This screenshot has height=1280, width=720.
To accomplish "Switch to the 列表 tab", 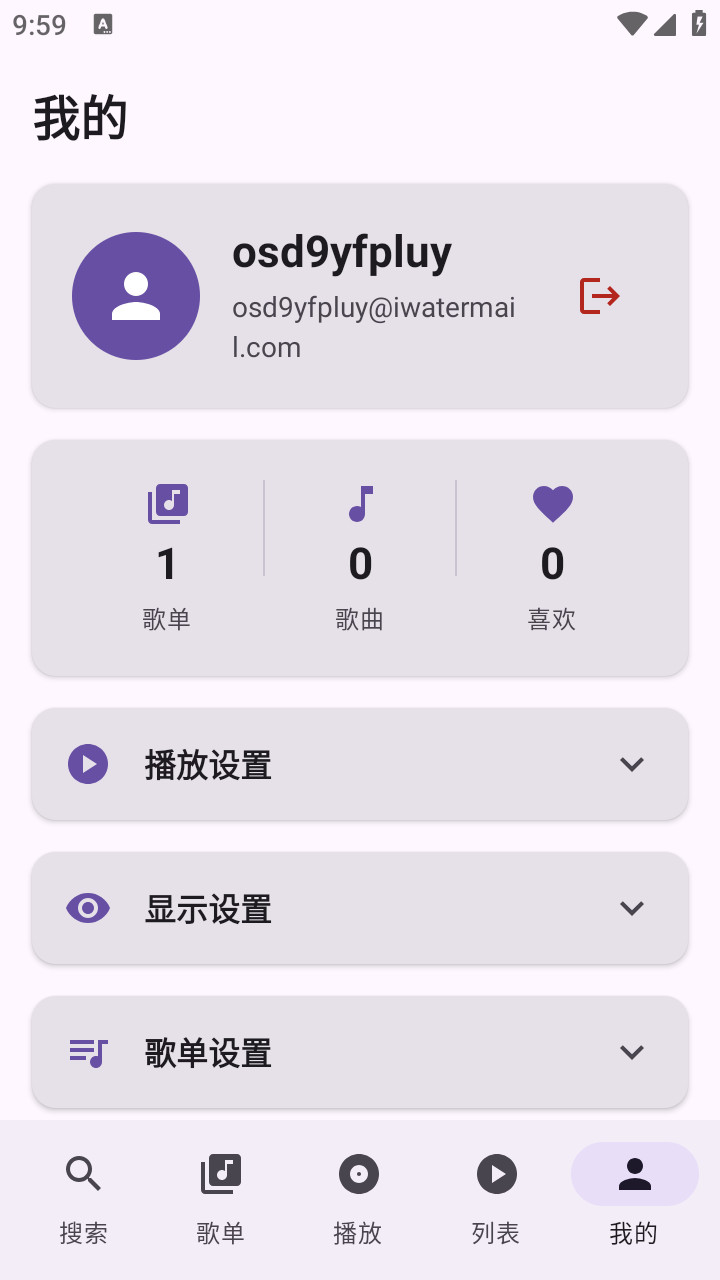I will pyautogui.click(x=496, y=1195).
